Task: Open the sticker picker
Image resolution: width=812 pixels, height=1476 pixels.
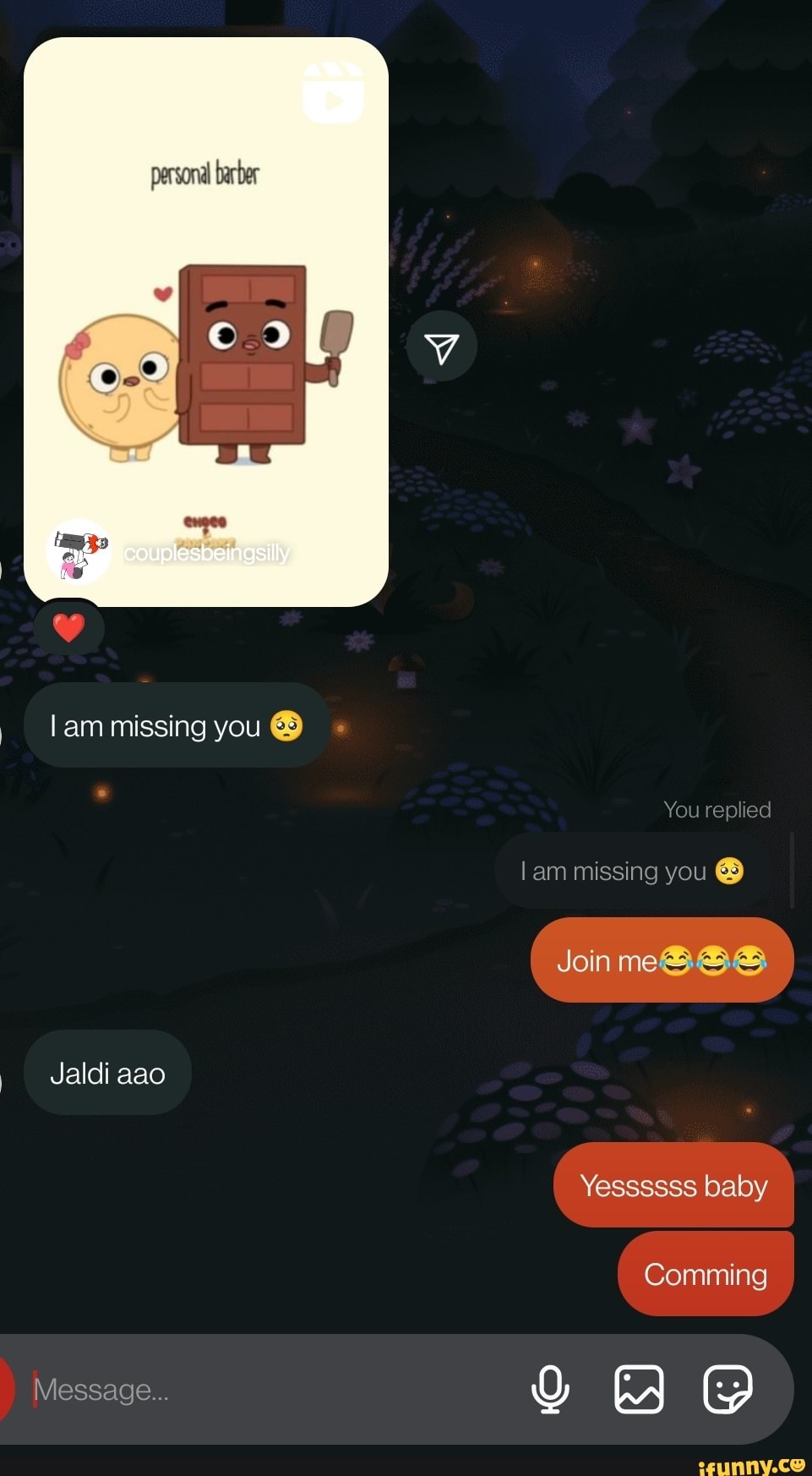Action: [728, 1389]
